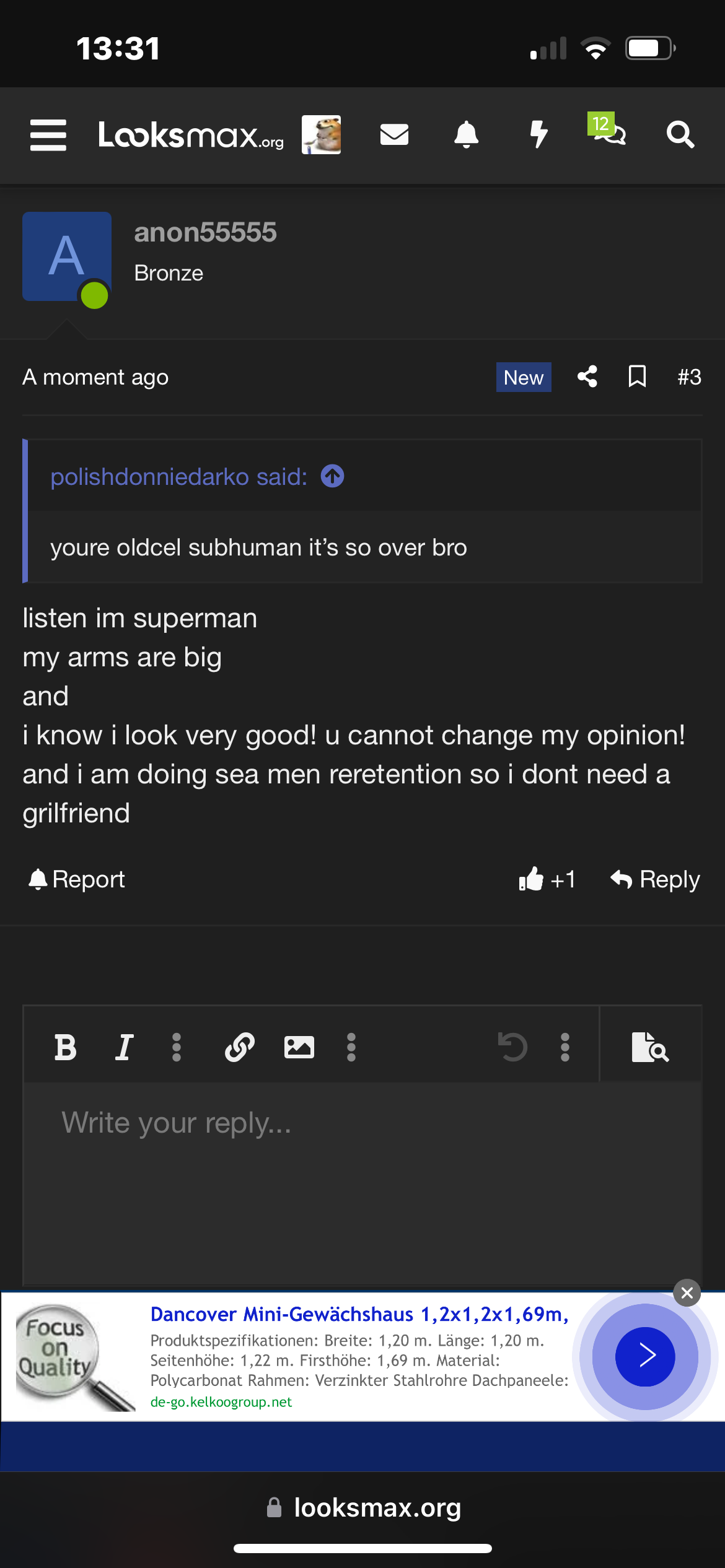725x1568 pixels.
Task: Insert an image in the reply
Action: [299, 1047]
